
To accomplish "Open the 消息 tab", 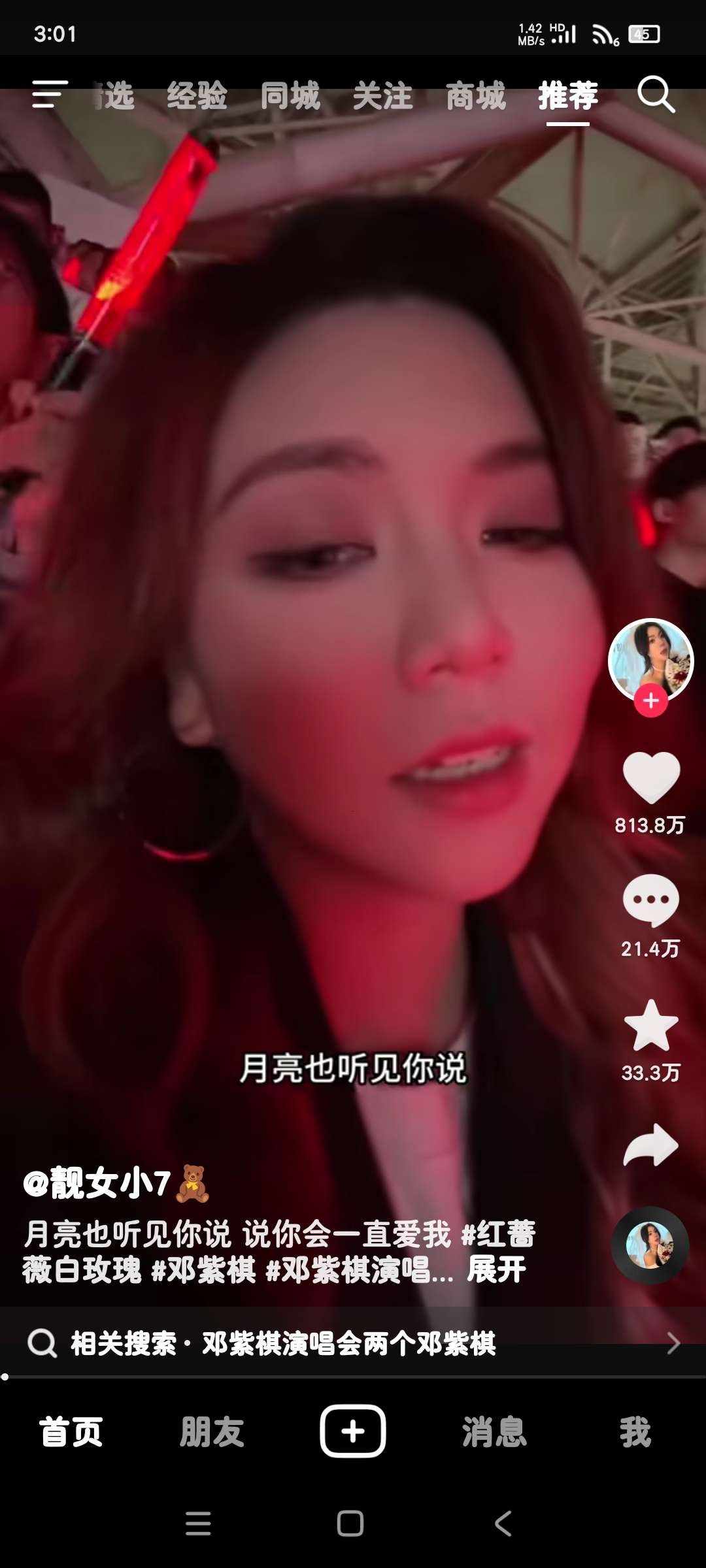I will tap(494, 1431).
